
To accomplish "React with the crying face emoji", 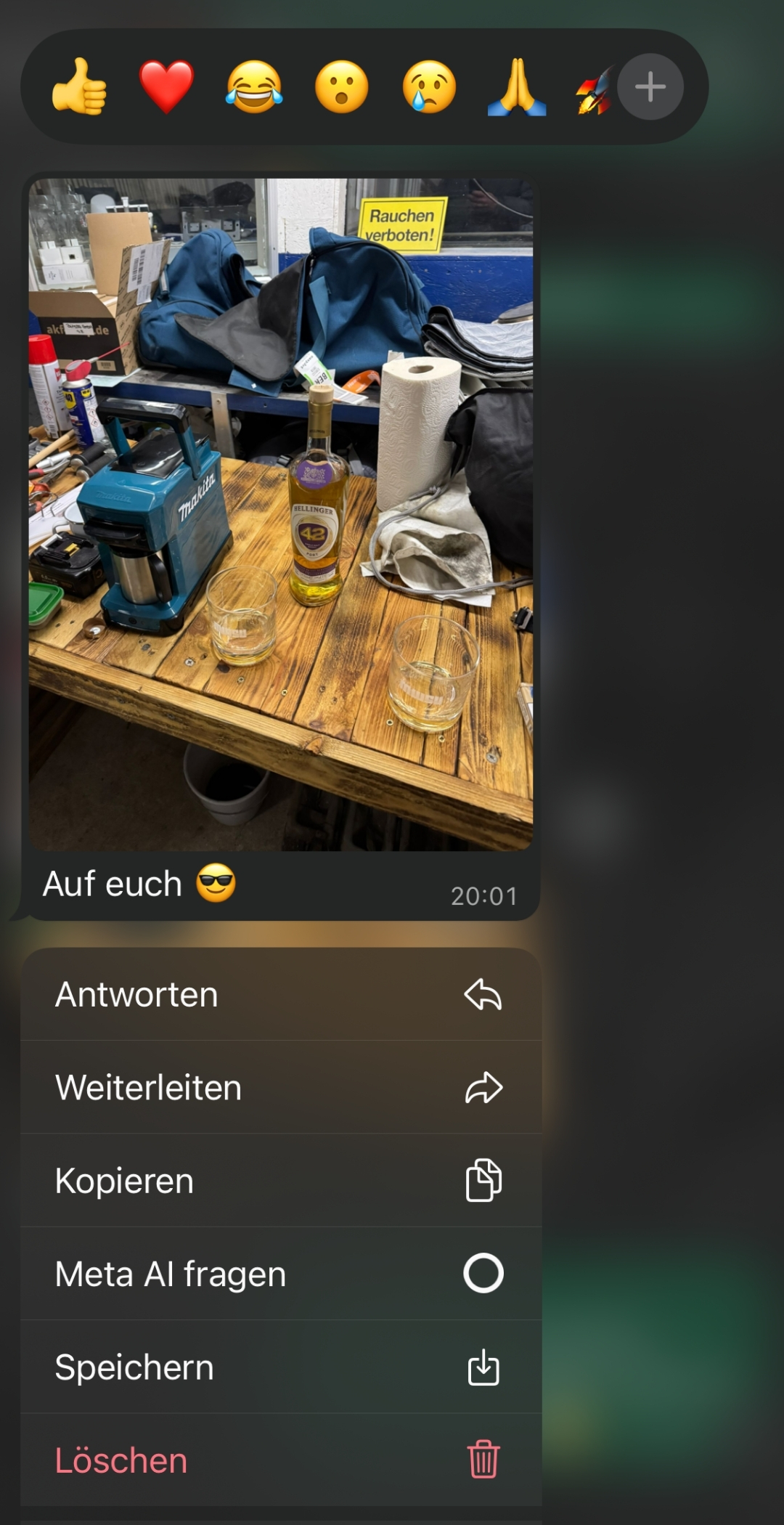I will (430, 87).
